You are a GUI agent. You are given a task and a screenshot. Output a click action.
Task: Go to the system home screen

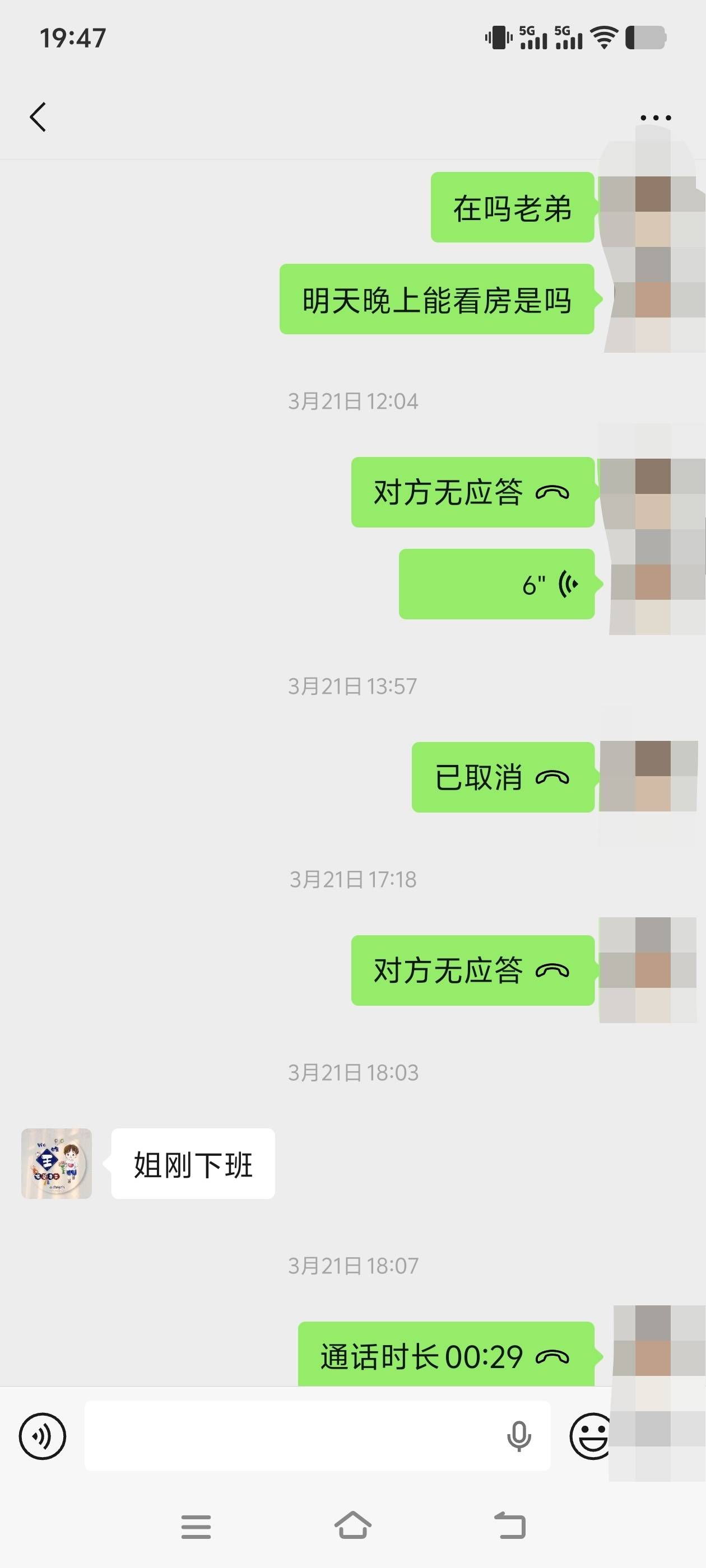[352, 1526]
